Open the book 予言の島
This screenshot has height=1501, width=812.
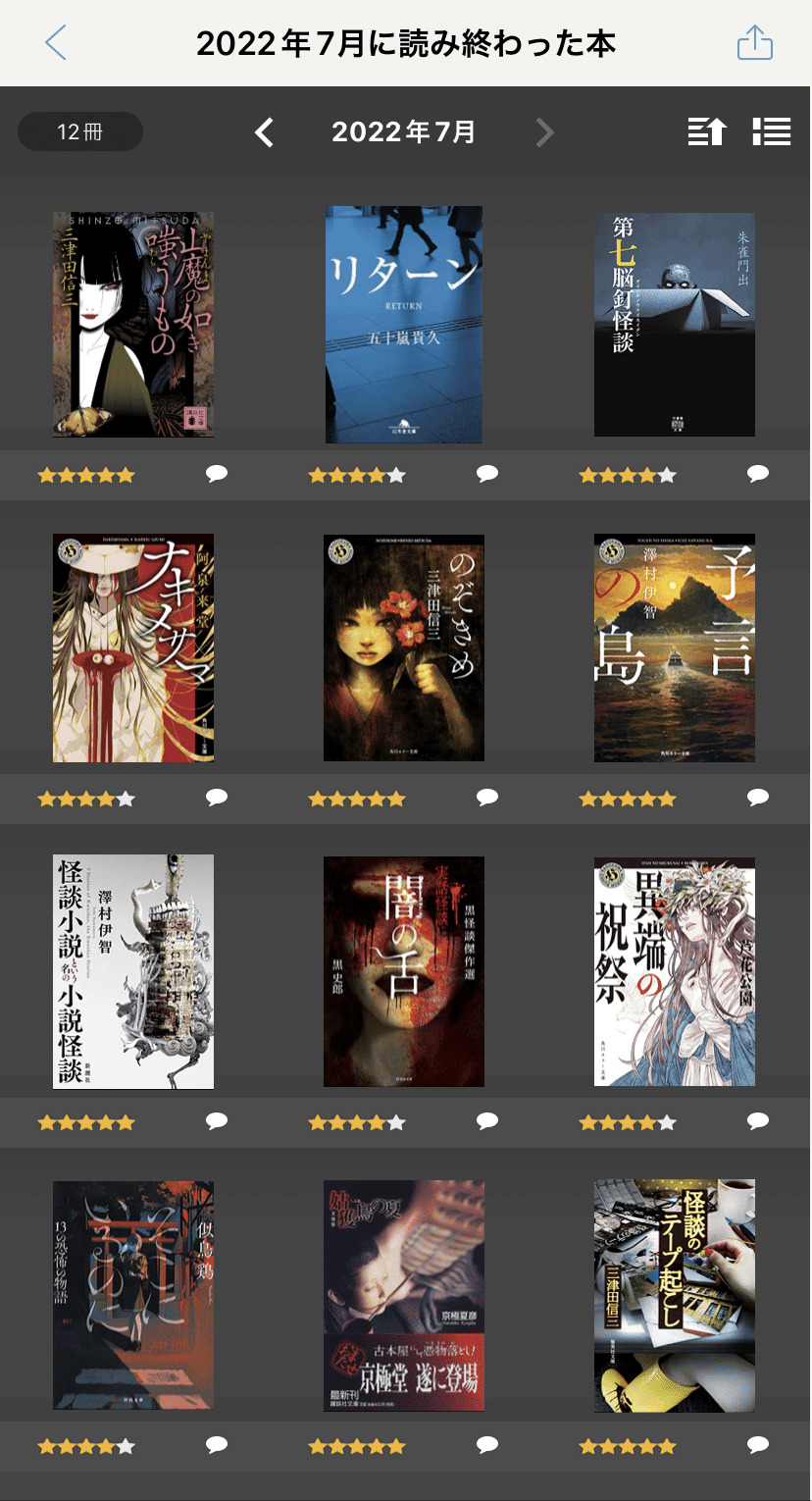[675, 647]
